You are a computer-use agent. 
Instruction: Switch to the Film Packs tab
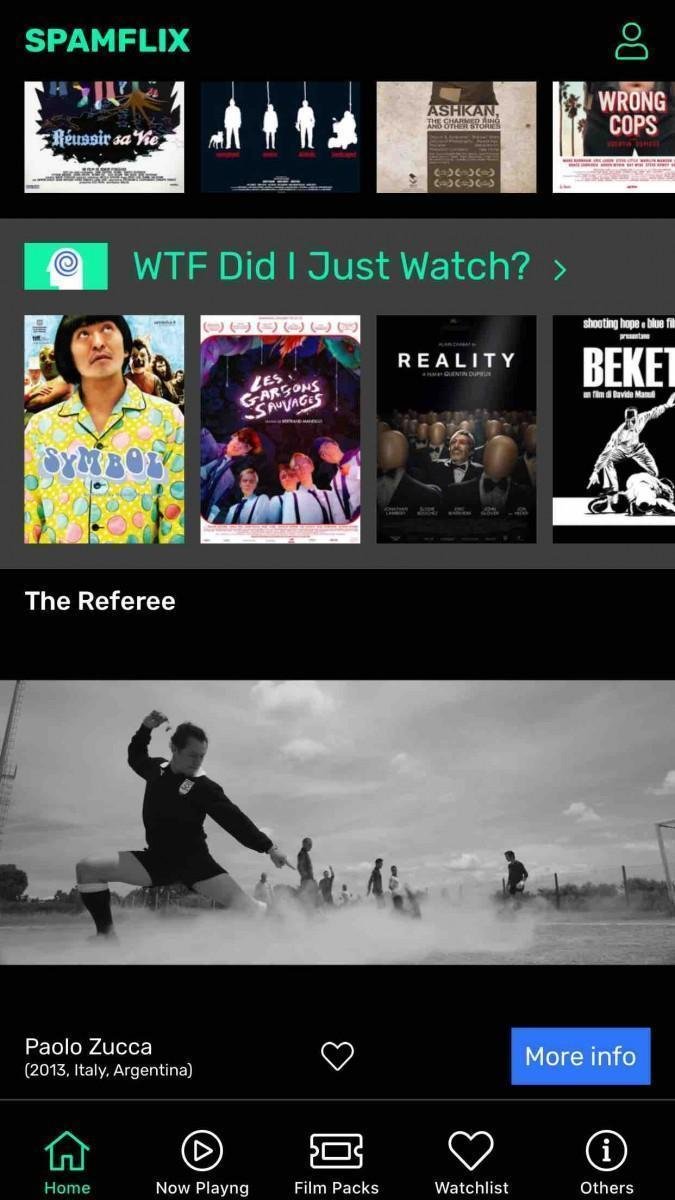336,1162
